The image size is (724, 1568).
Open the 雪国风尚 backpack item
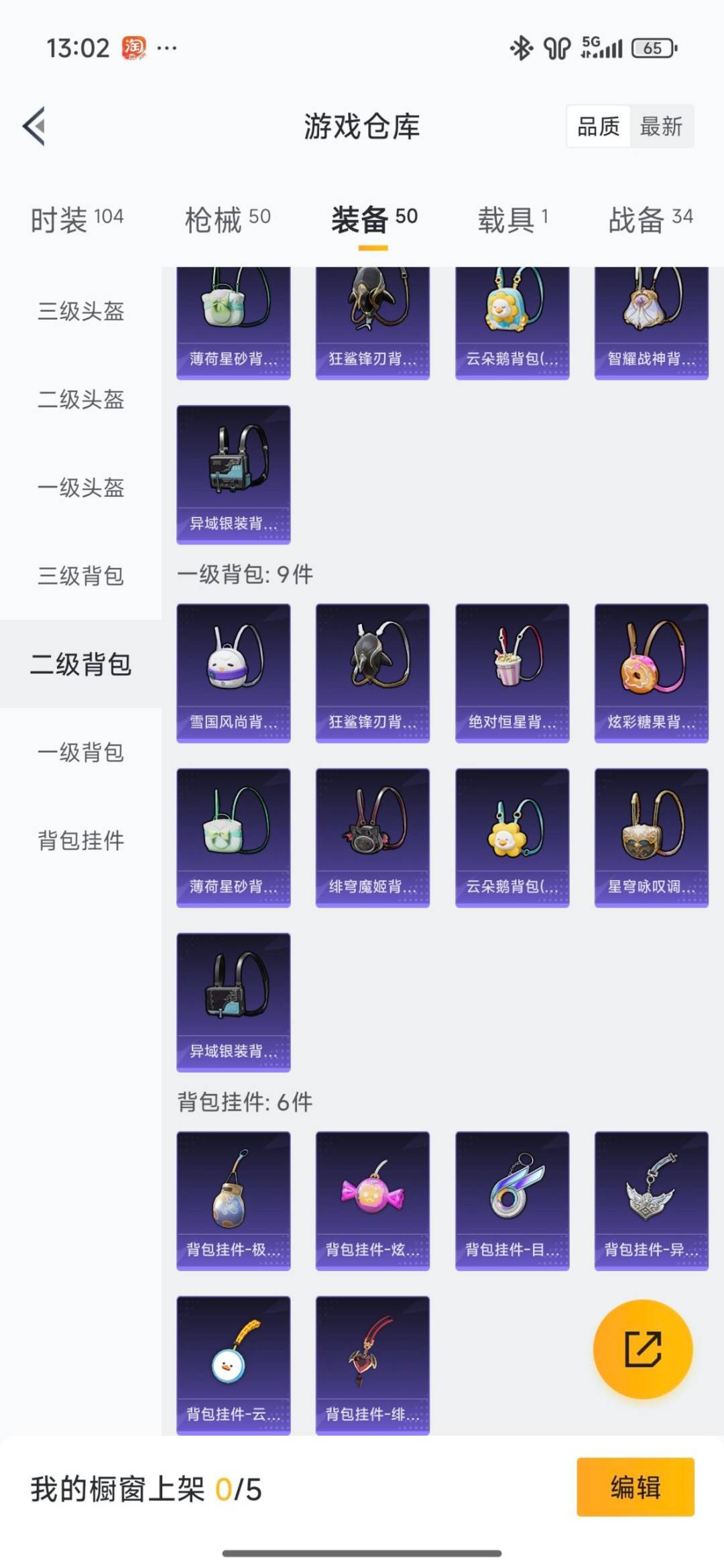(x=233, y=672)
